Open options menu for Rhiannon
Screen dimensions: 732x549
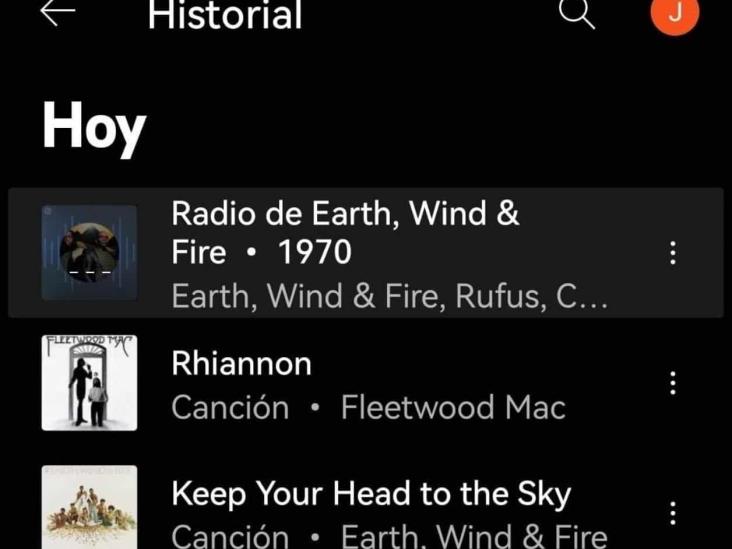point(673,383)
